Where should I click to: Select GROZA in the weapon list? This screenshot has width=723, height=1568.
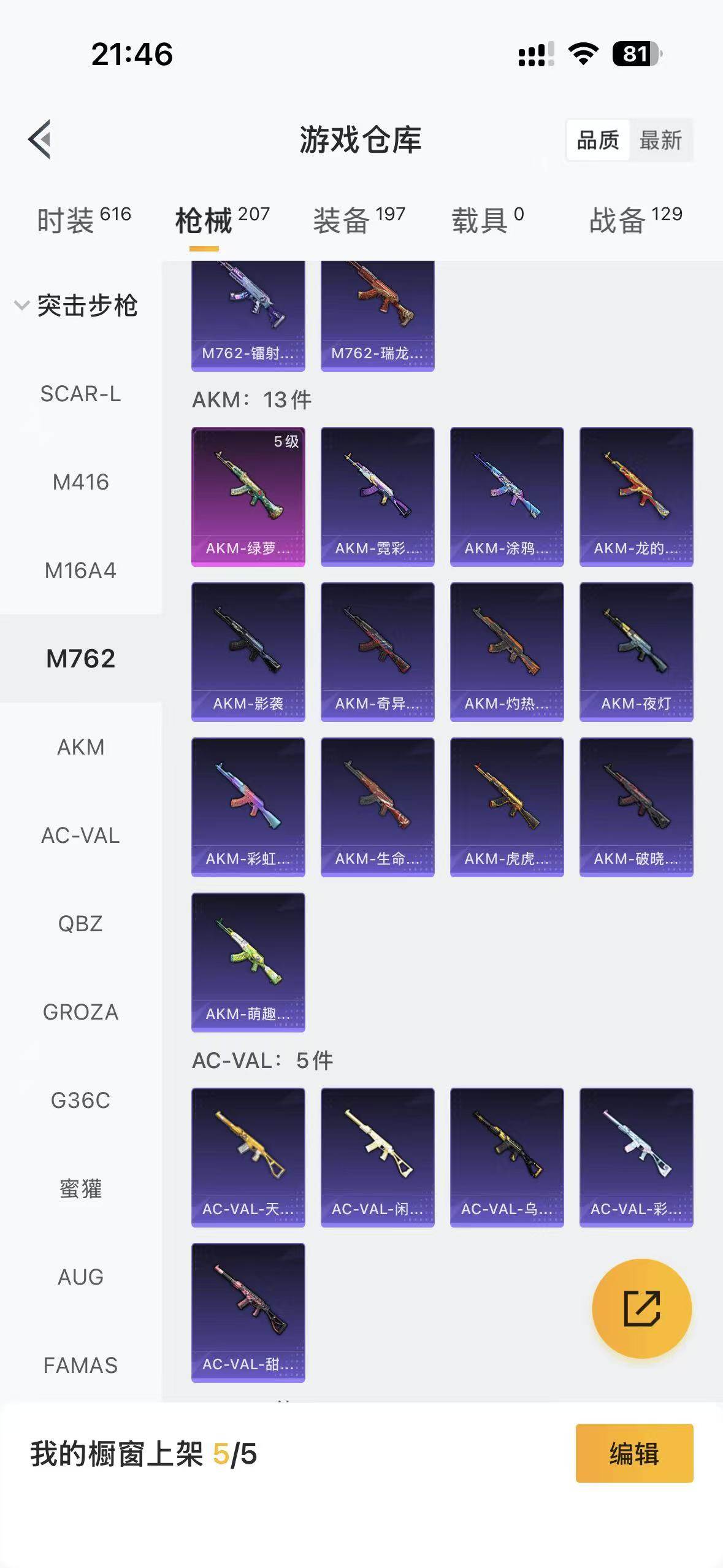(80, 1012)
